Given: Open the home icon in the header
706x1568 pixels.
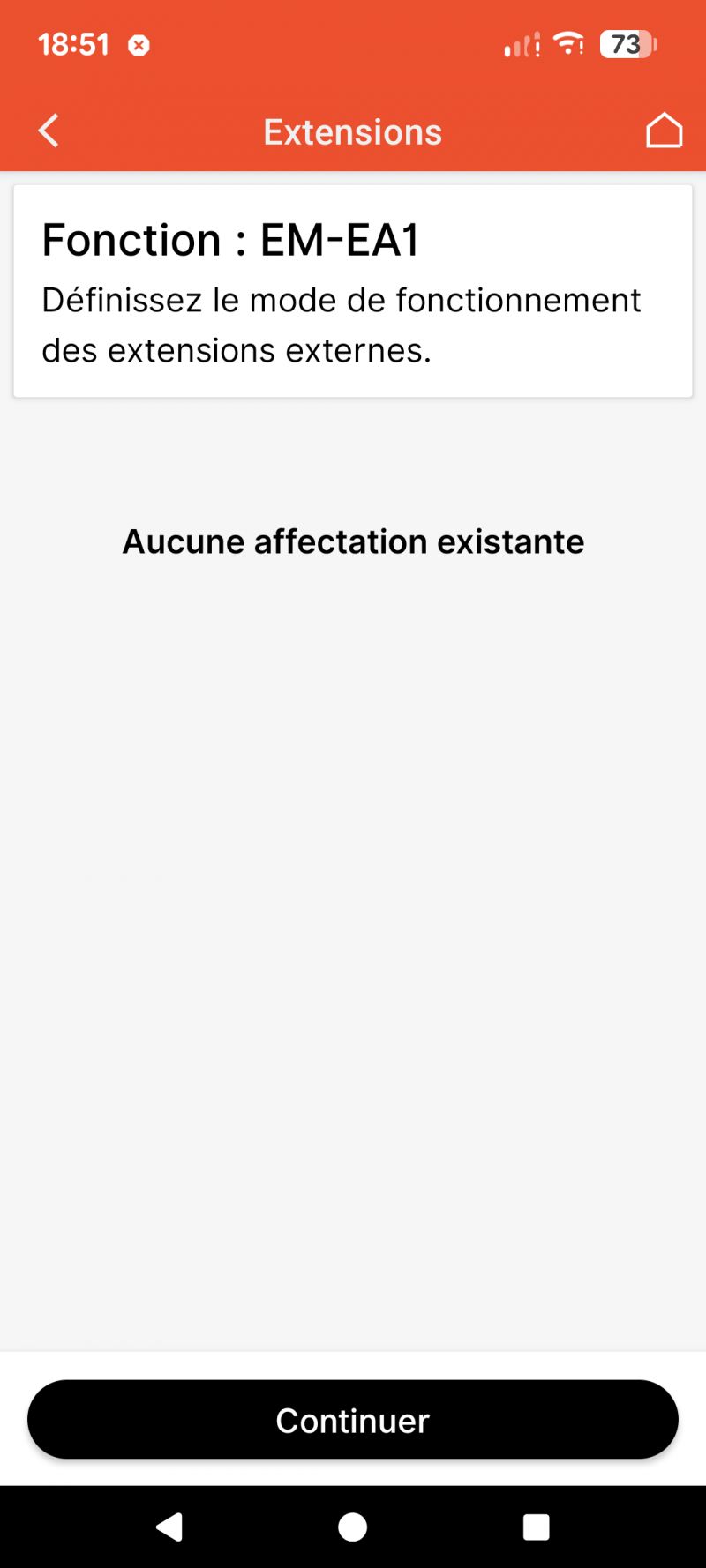Looking at the screenshot, I should click(x=664, y=131).
